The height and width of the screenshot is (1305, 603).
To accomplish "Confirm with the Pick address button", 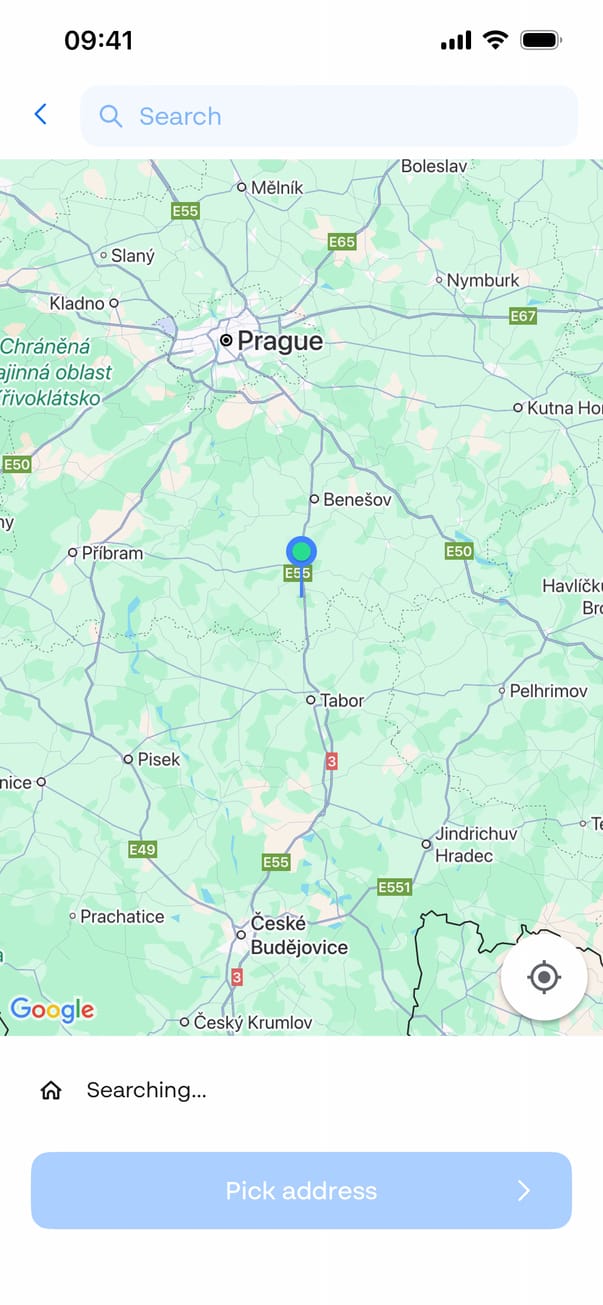I will pyautogui.click(x=301, y=1190).
